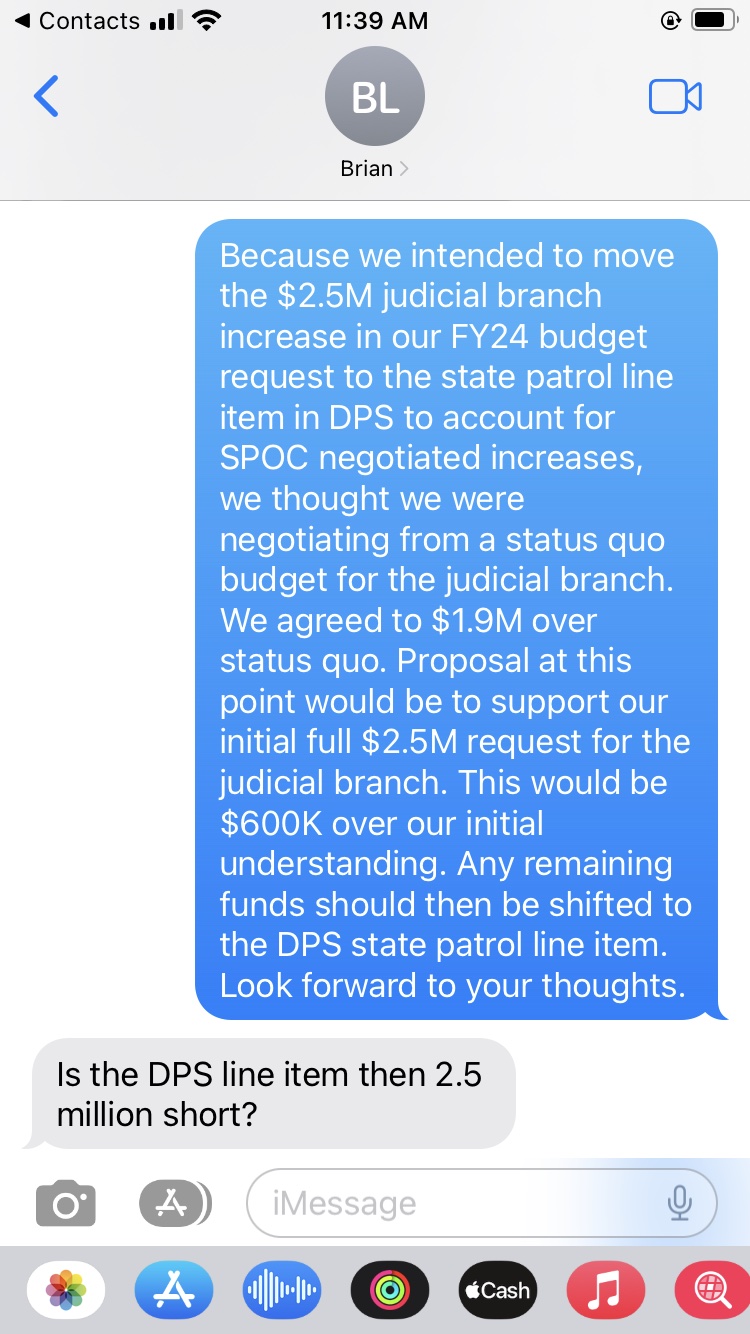Toggle the iMessage apps drawer

[x=175, y=1203]
